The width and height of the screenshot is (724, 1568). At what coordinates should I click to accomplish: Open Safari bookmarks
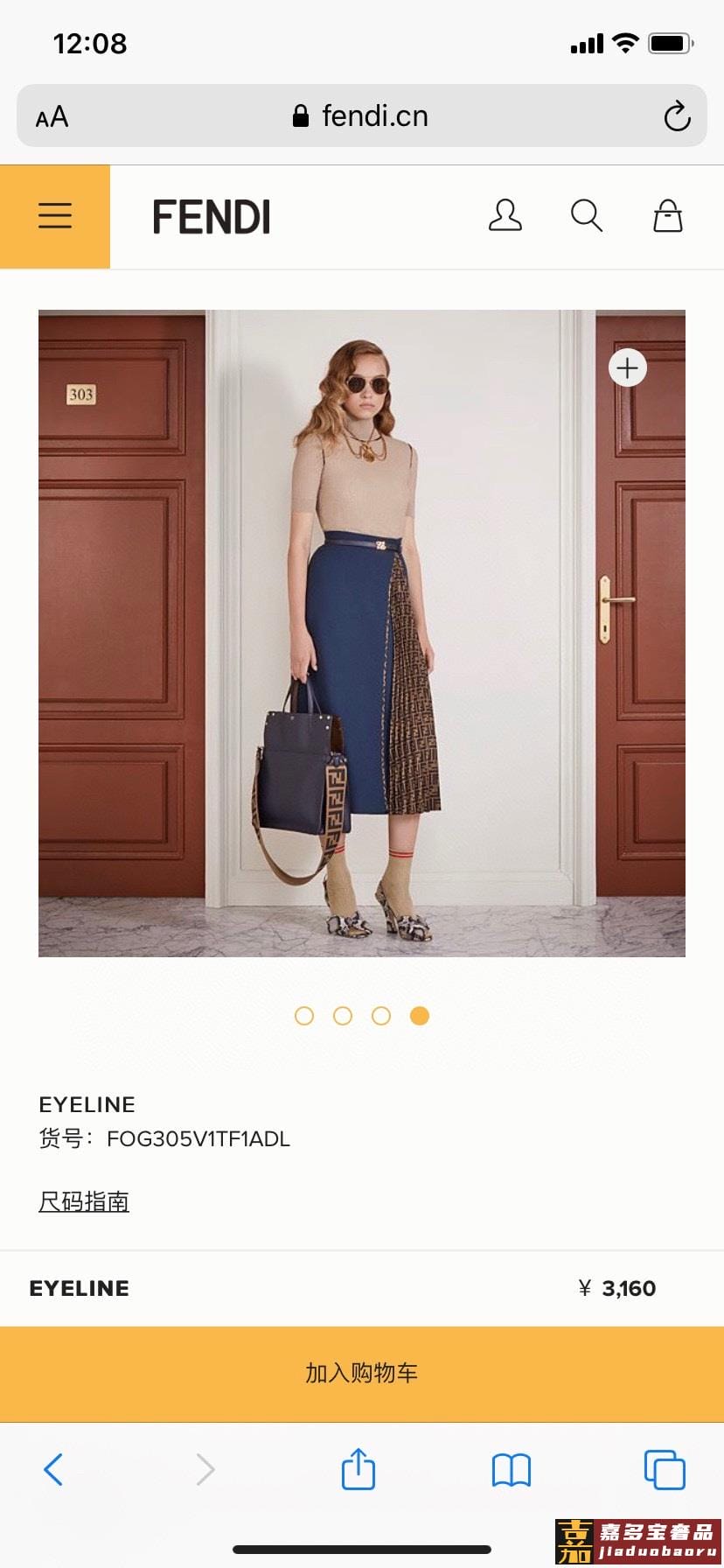(x=511, y=1470)
